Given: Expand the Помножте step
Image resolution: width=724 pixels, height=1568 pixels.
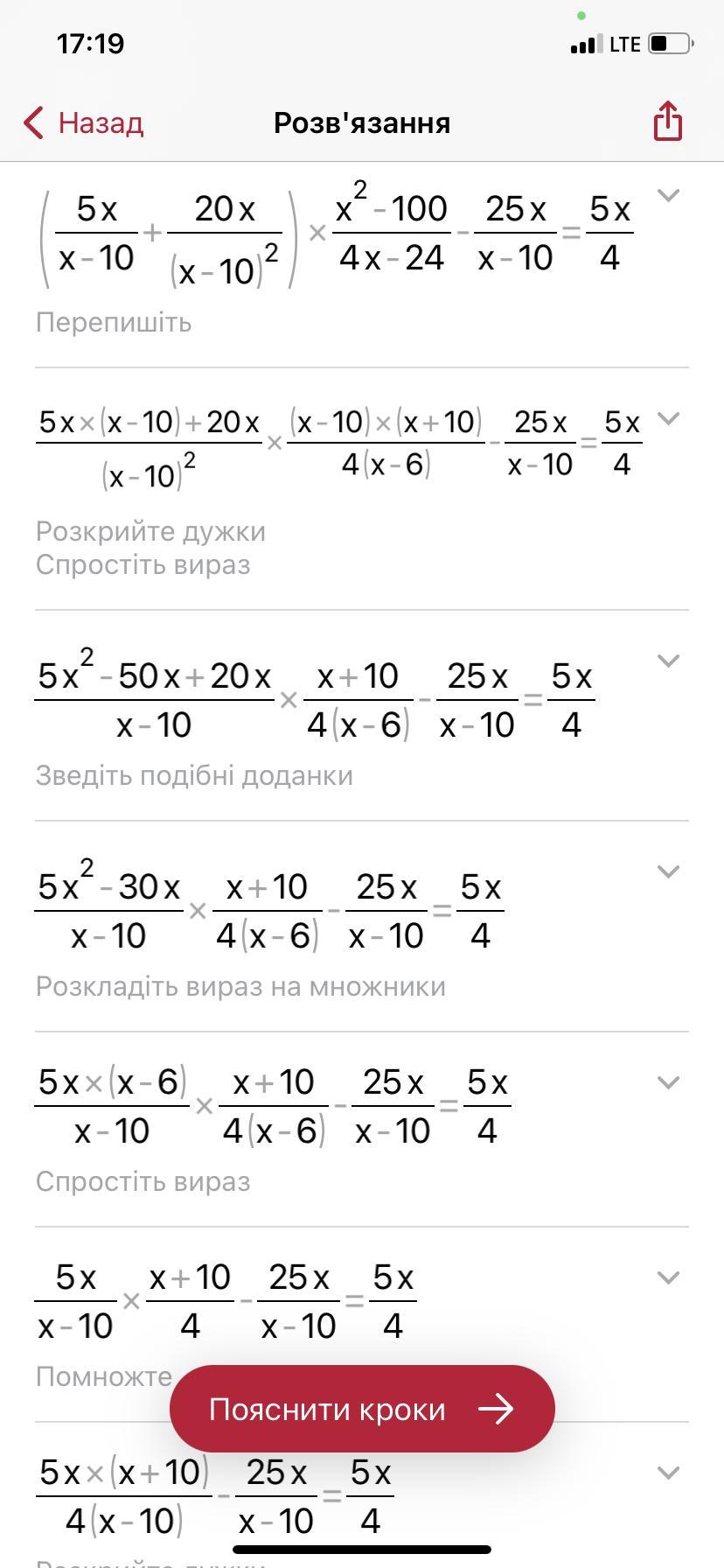Looking at the screenshot, I should point(668,1277).
